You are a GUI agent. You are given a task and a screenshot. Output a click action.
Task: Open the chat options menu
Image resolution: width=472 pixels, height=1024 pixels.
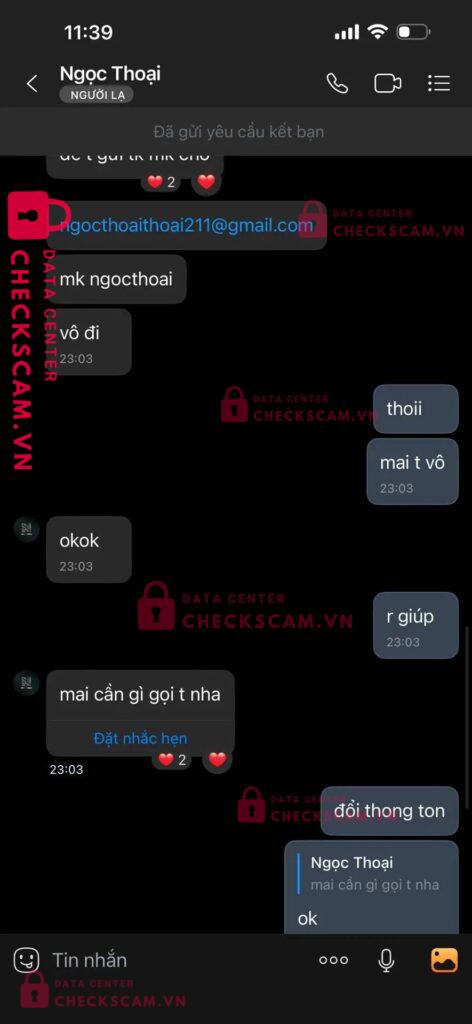[439, 84]
